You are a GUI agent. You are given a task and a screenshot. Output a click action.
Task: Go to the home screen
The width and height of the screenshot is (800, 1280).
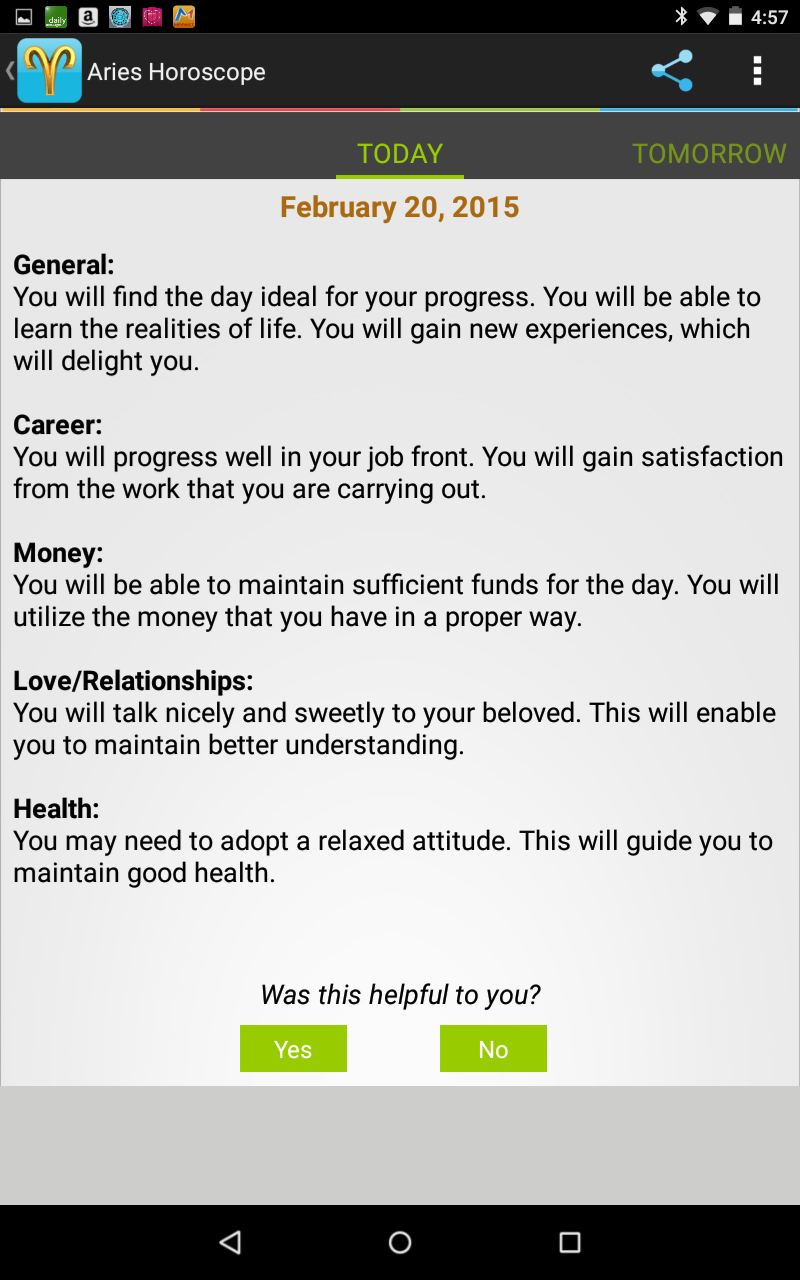click(x=400, y=1242)
